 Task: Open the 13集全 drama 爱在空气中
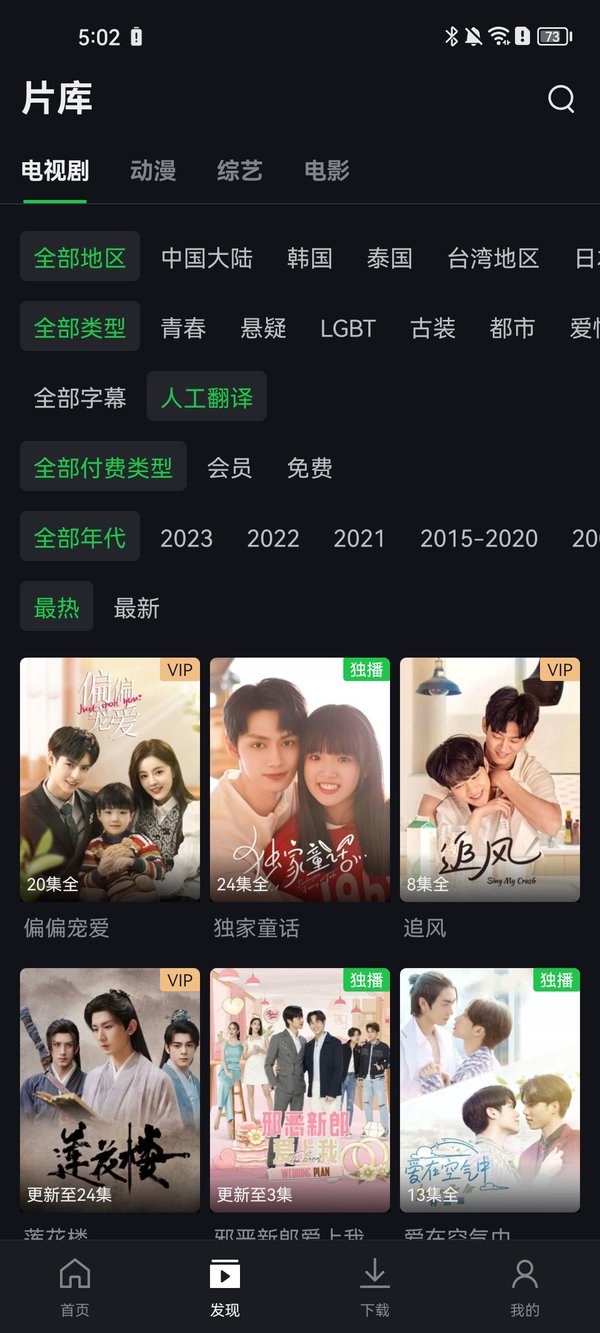point(490,1090)
